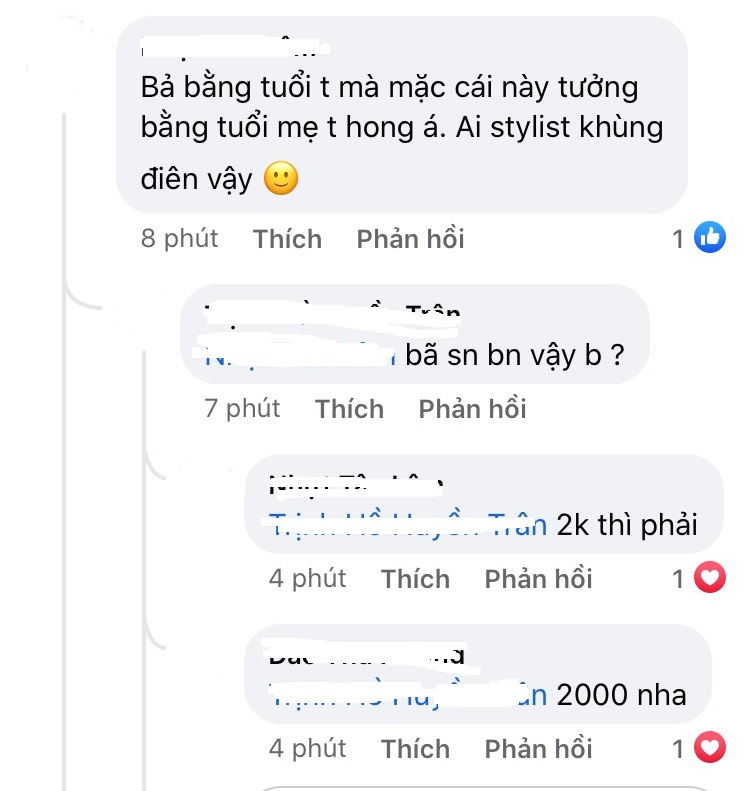
Task: Reply to the comment '2k thì phải'
Action: [x=538, y=578]
